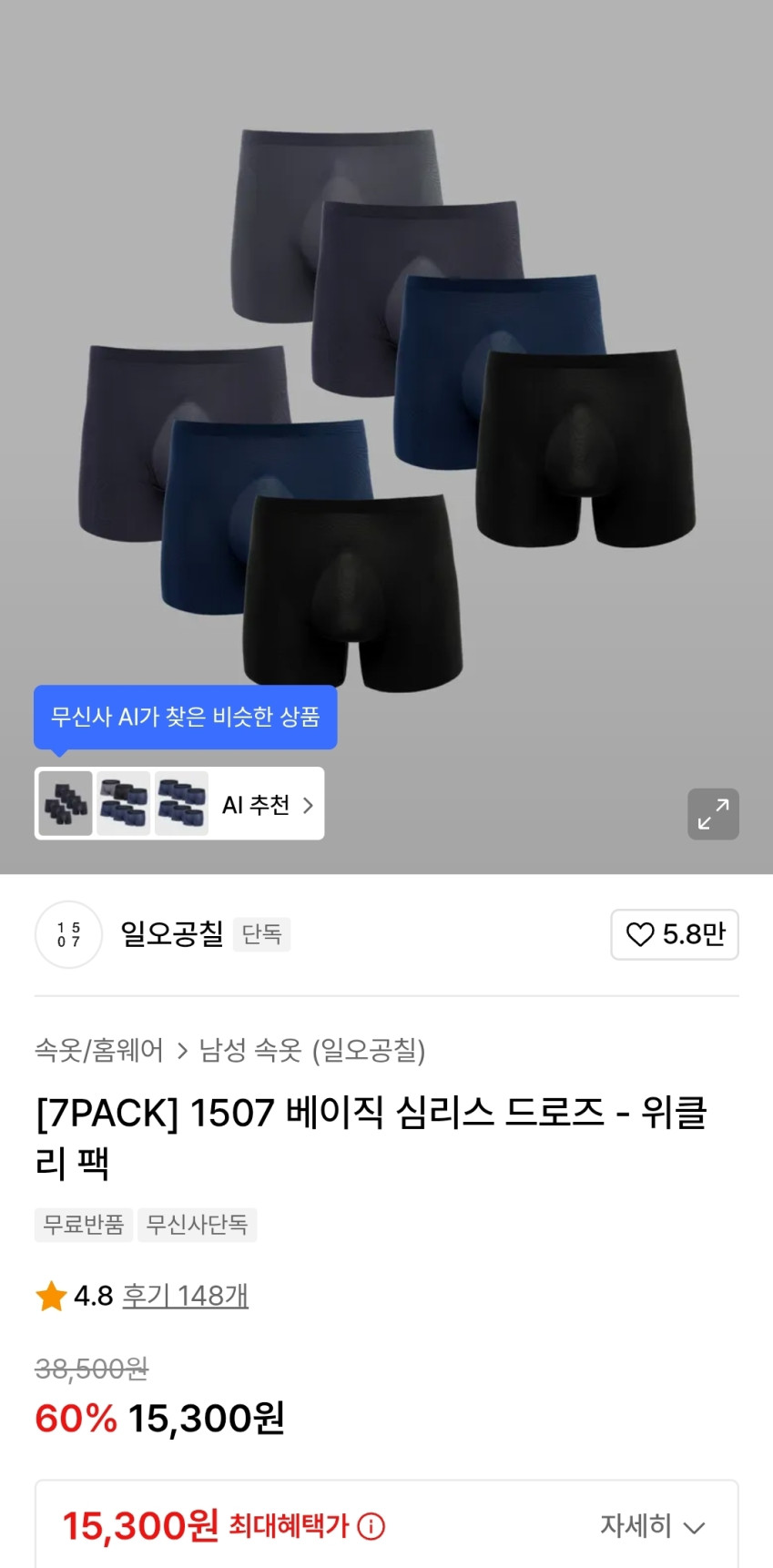The image size is (773, 1568).
Task: View the 후기 148개 reviews
Action: click(x=185, y=1296)
